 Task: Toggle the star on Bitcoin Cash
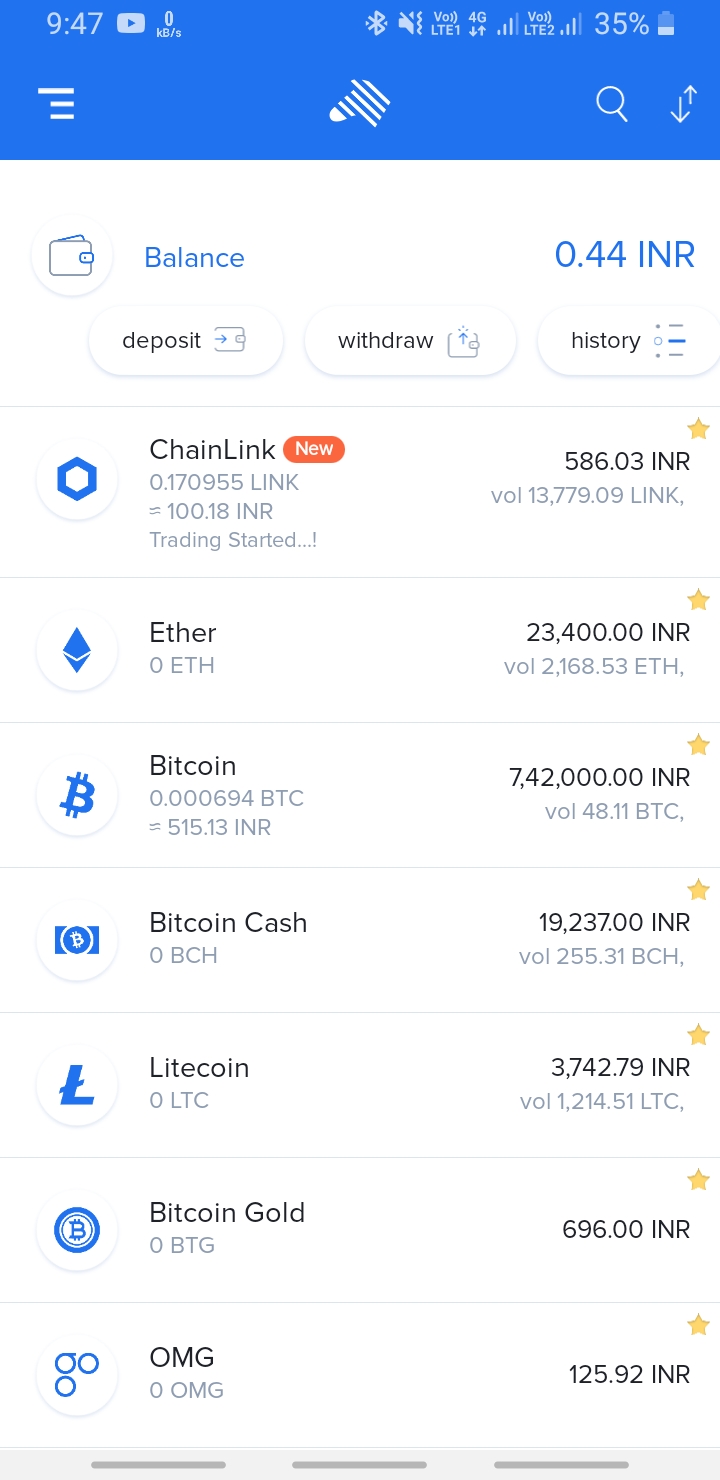coord(698,890)
